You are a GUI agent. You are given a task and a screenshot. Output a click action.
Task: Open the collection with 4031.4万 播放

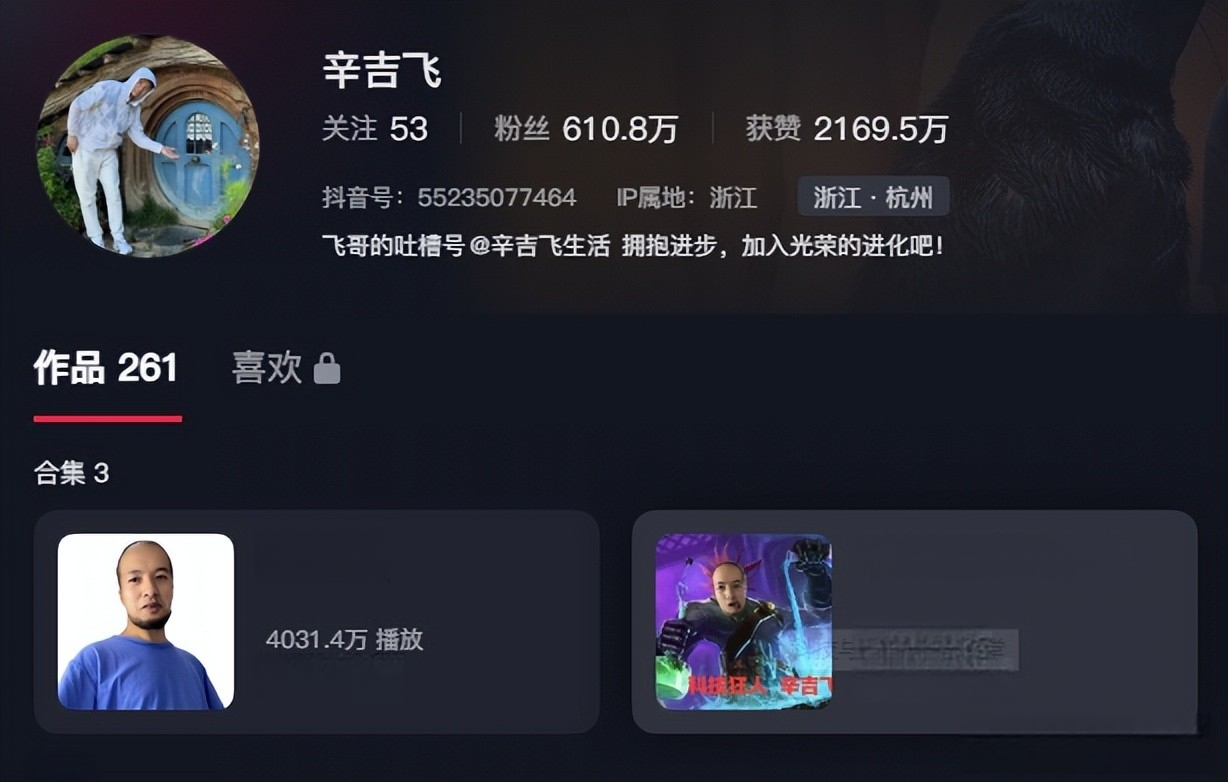316,622
